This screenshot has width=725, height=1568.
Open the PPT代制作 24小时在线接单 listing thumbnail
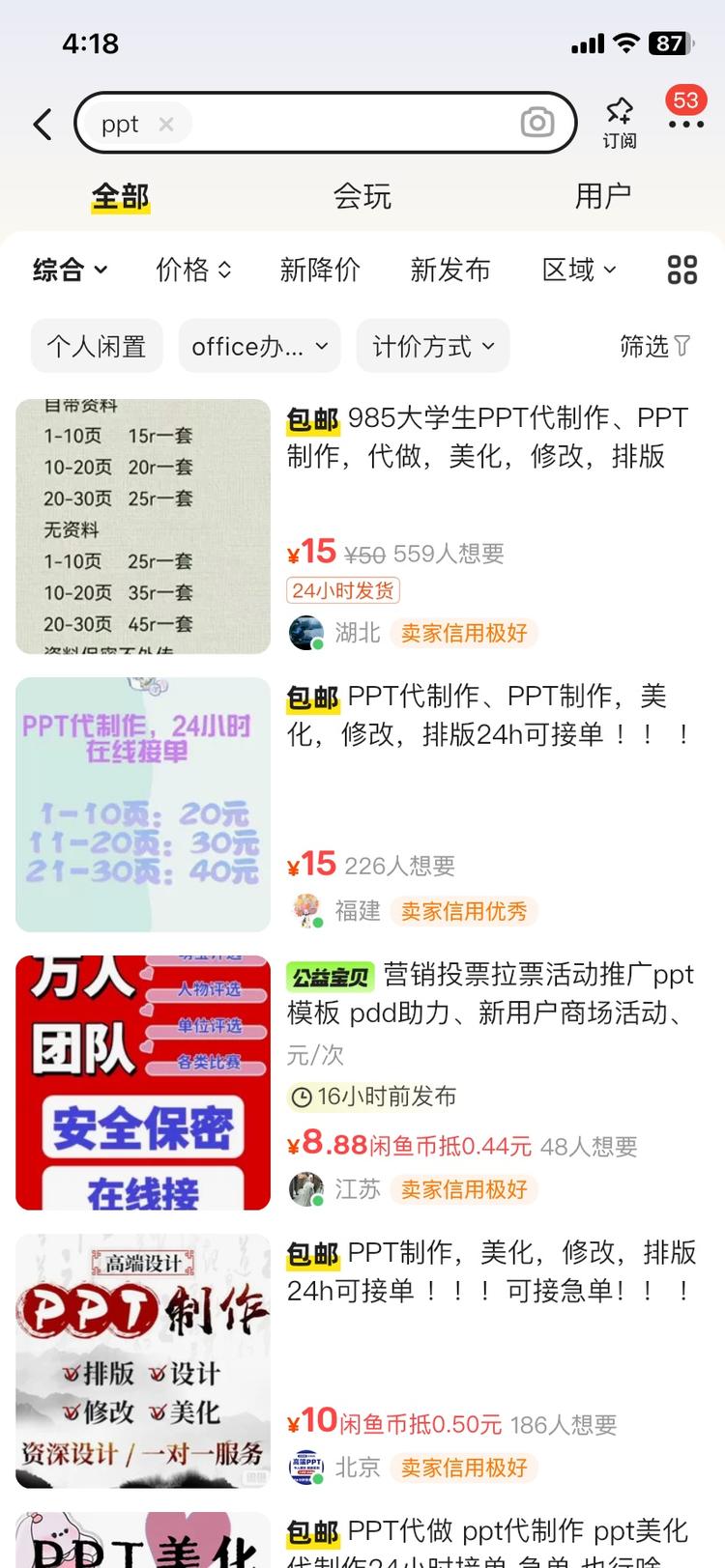coord(142,802)
